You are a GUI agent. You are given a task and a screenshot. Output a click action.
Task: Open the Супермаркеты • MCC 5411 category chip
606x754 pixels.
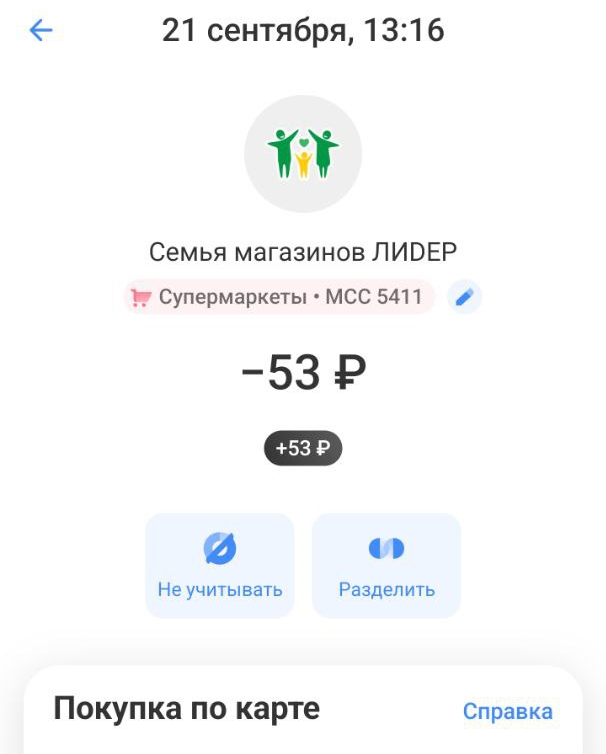click(279, 297)
